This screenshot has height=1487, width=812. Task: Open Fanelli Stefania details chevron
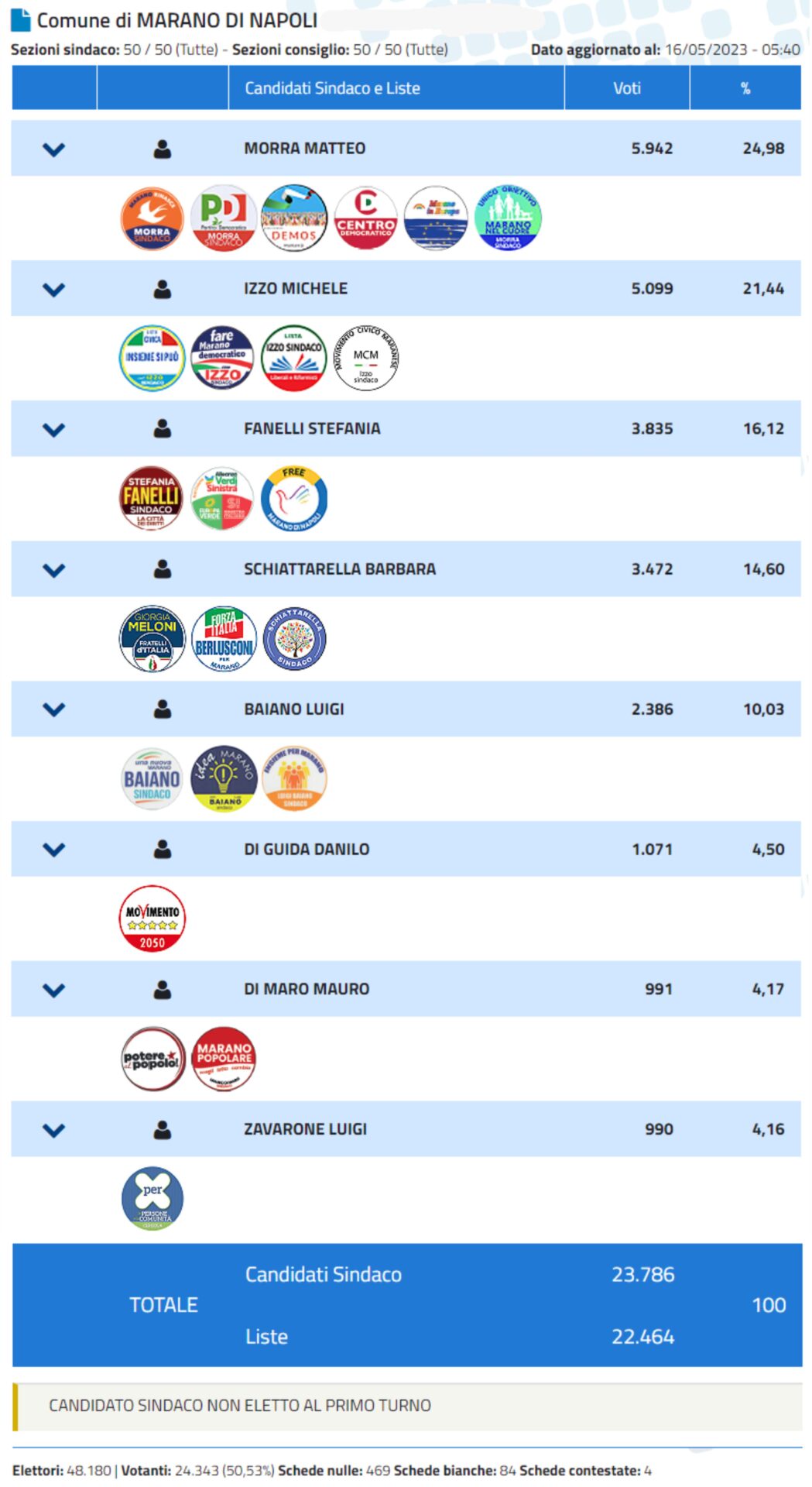click(x=53, y=430)
